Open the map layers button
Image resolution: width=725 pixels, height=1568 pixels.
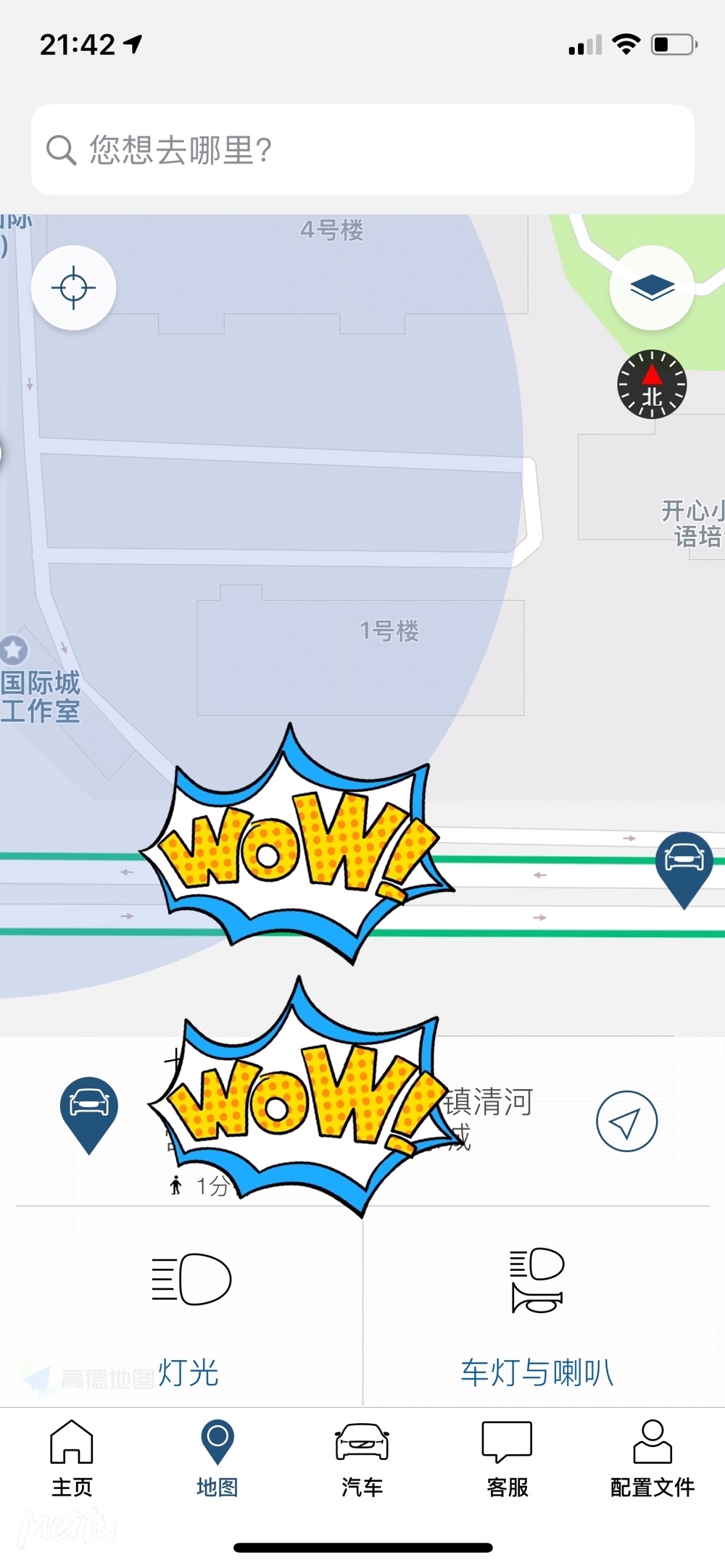(x=652, y=288)
